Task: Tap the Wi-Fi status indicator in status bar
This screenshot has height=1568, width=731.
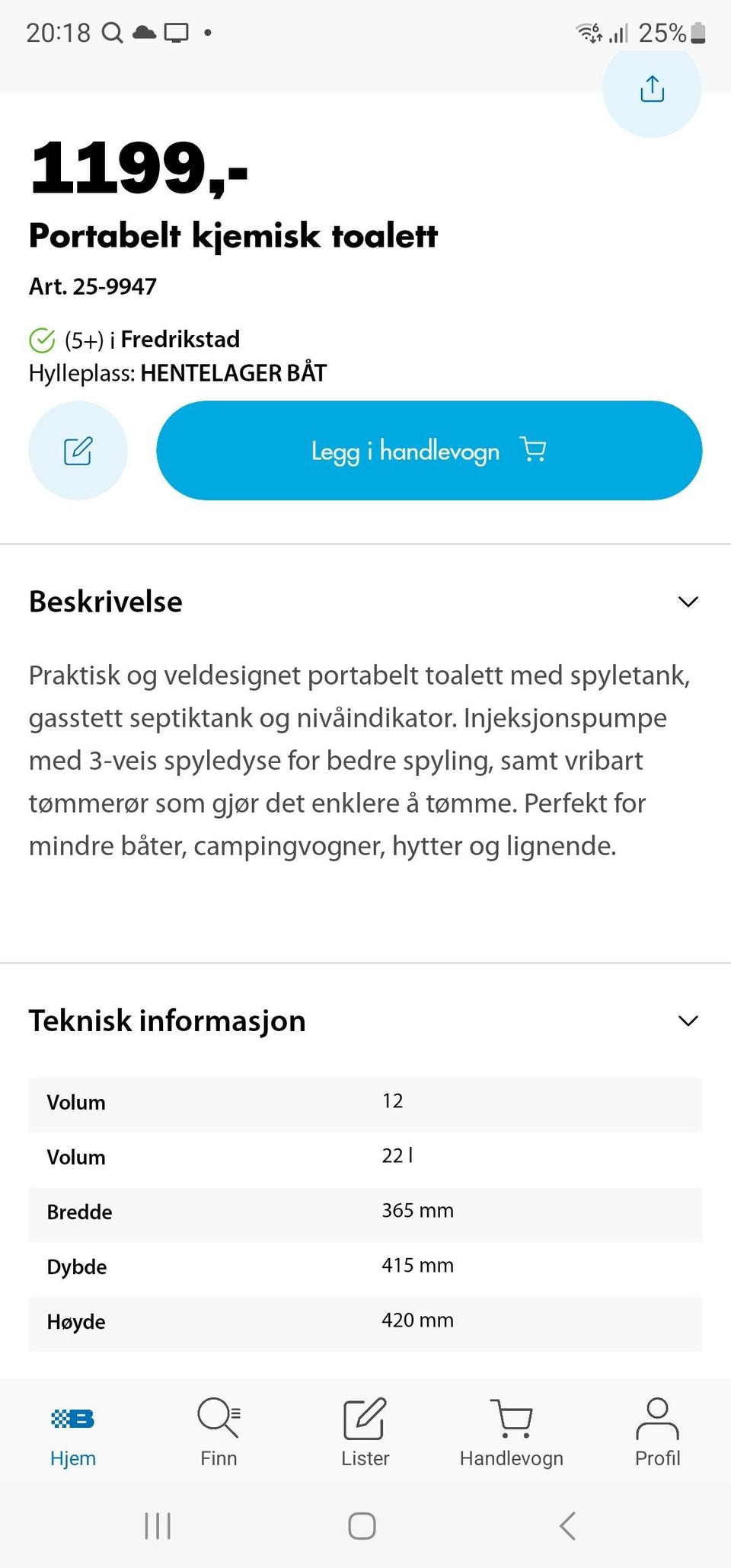Action: [589, 32]
